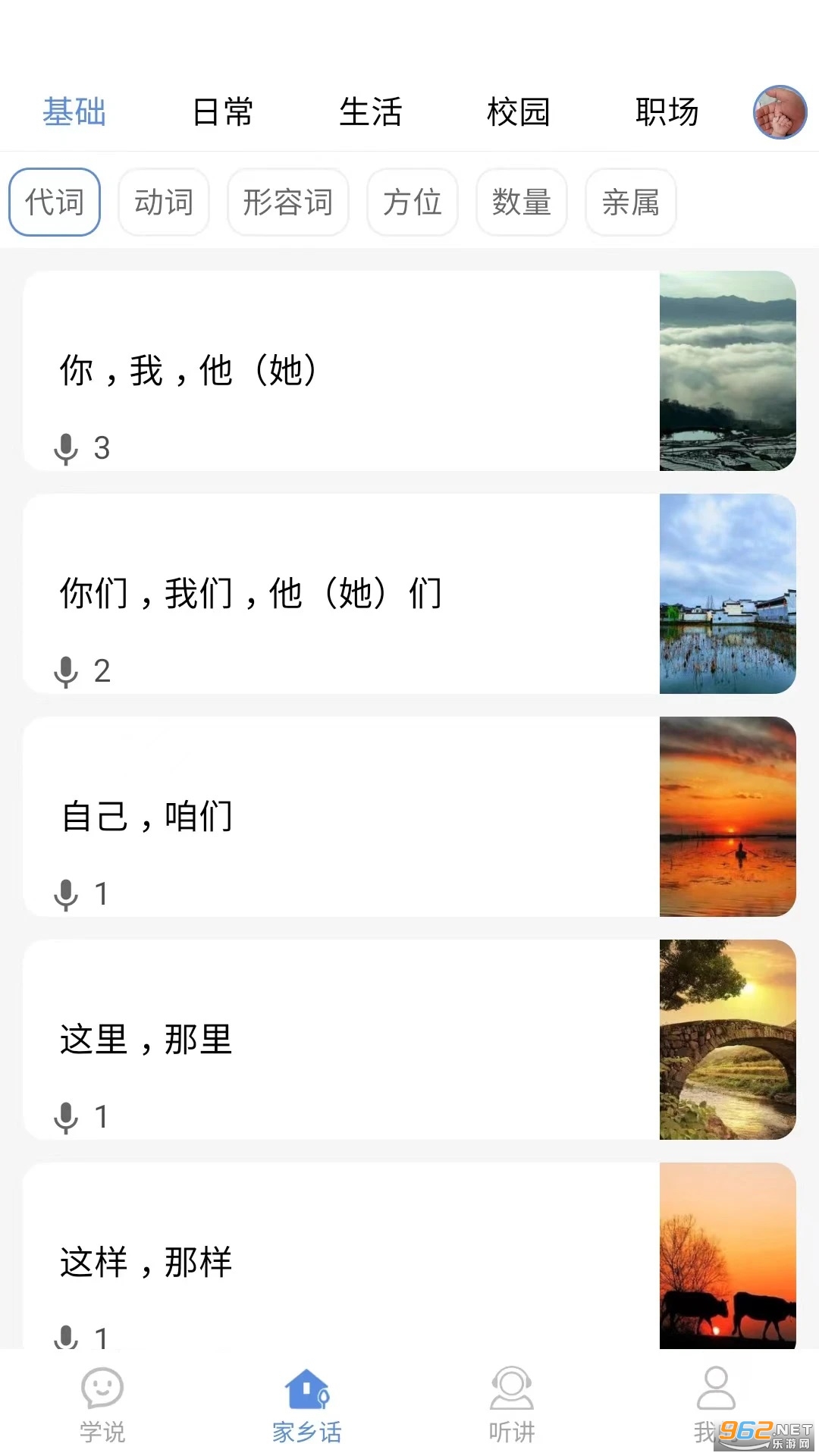Go to the 听讲 bottom tab
Screen dimensions: 819x1456
pyautogui.click(x=512, y=1404)
